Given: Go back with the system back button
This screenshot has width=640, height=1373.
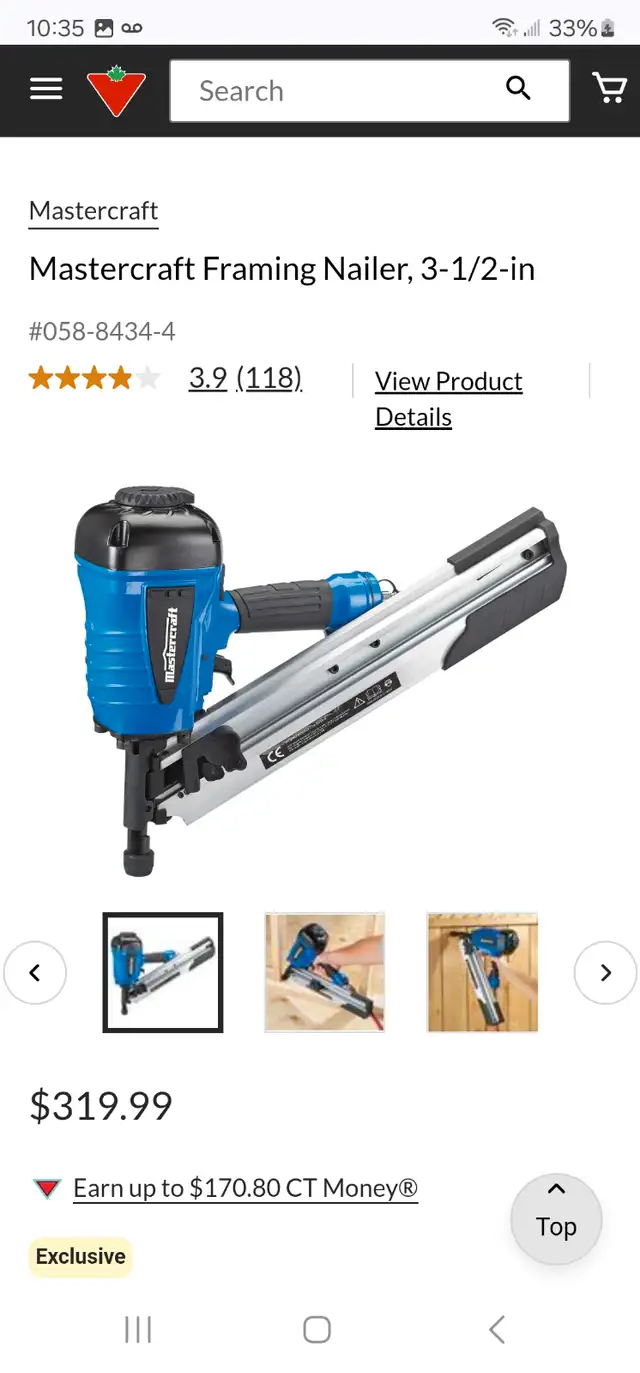Looking at the screenshot, I should coord(497,1329).
